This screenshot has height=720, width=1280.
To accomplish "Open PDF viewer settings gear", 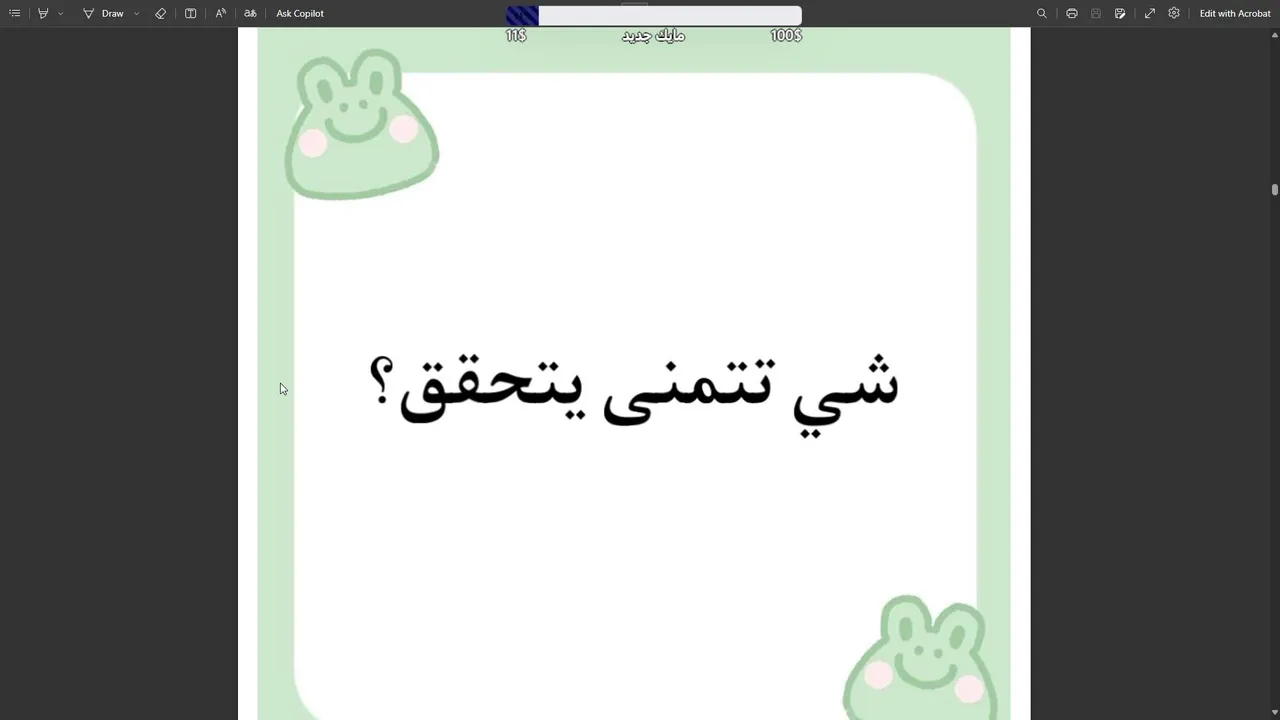I will pyautogui.click(x=1174, y=13).
